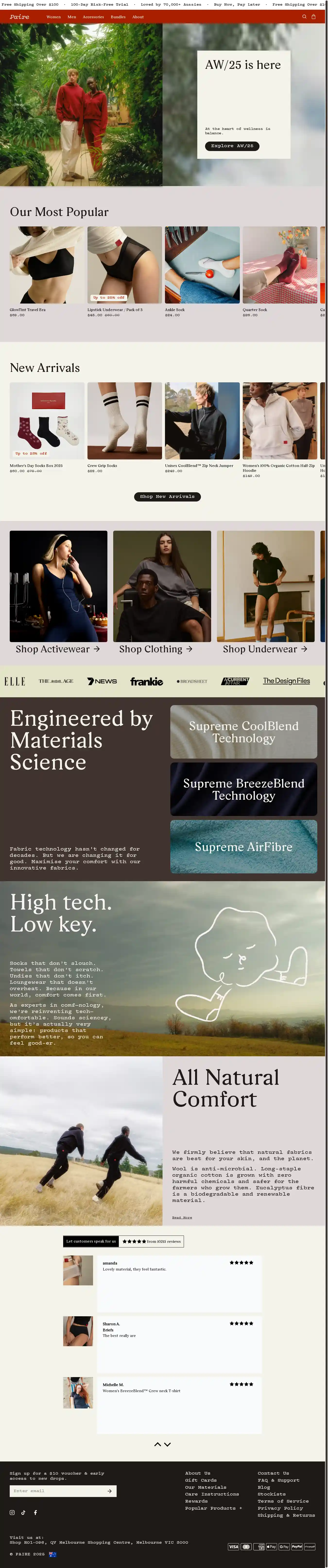Open the Women menu item
This screenshot has height=1568, width=328.
click(x=53, y=17)
